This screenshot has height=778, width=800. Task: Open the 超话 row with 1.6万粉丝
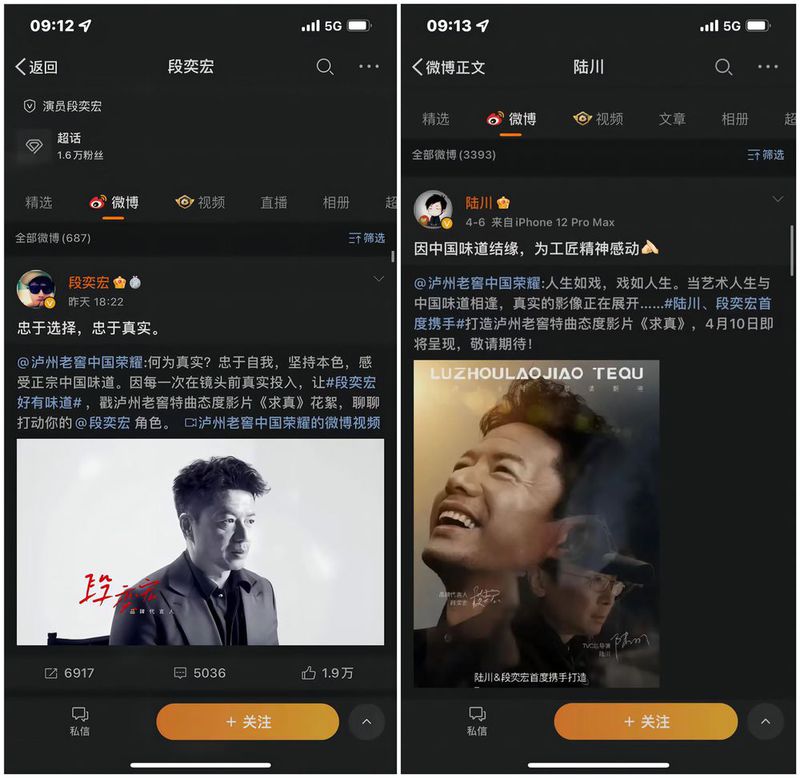70,146
